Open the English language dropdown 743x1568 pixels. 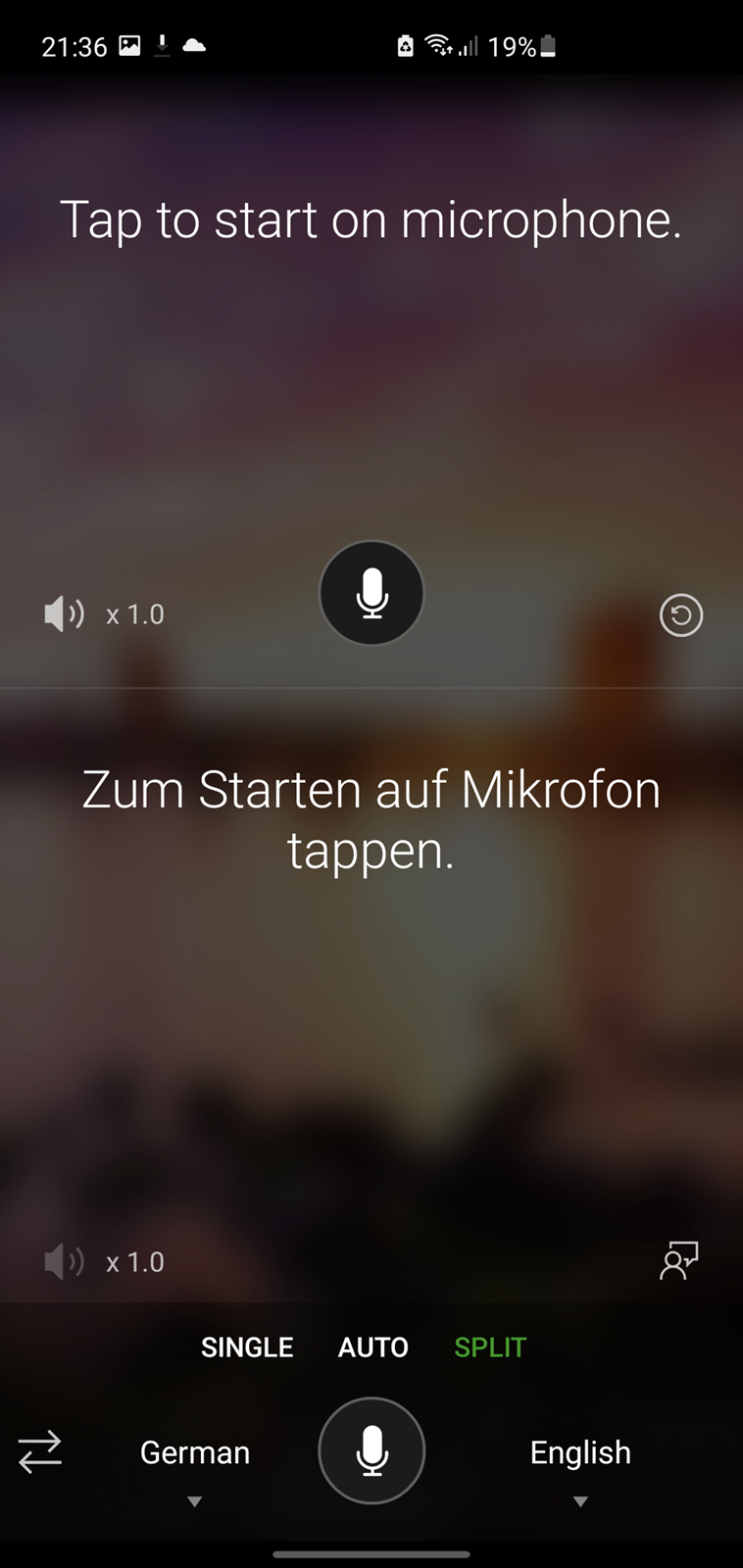(580, 1465)
